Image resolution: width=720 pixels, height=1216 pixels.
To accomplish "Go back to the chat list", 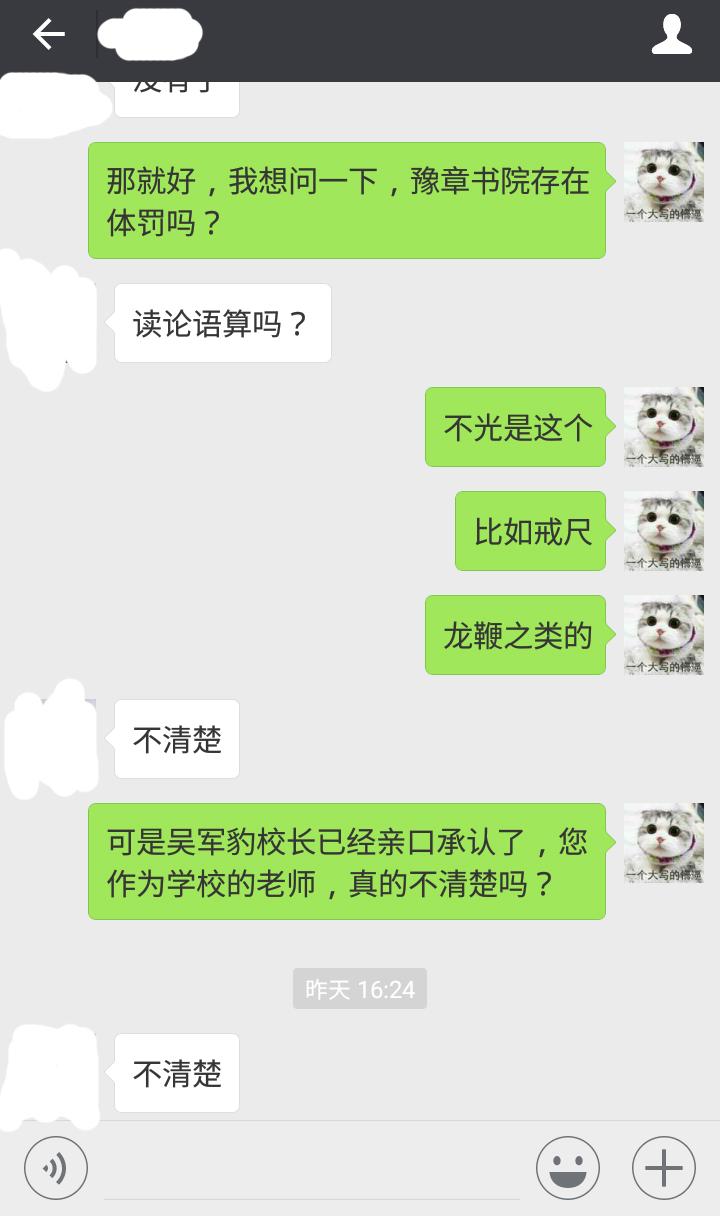I will 48,35.
